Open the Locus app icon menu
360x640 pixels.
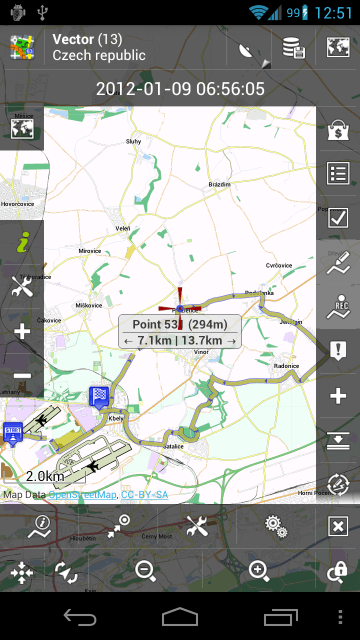tap(22, 48)
